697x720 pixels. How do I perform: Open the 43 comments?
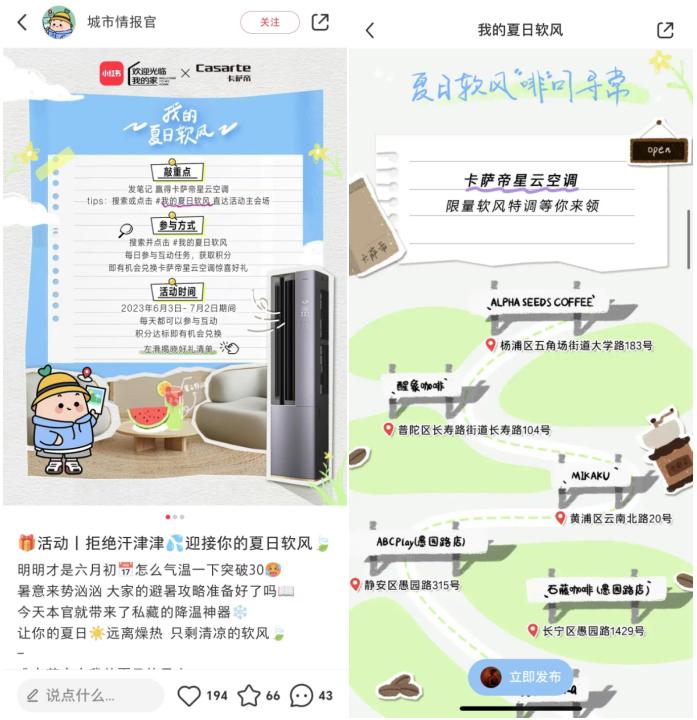302,695
